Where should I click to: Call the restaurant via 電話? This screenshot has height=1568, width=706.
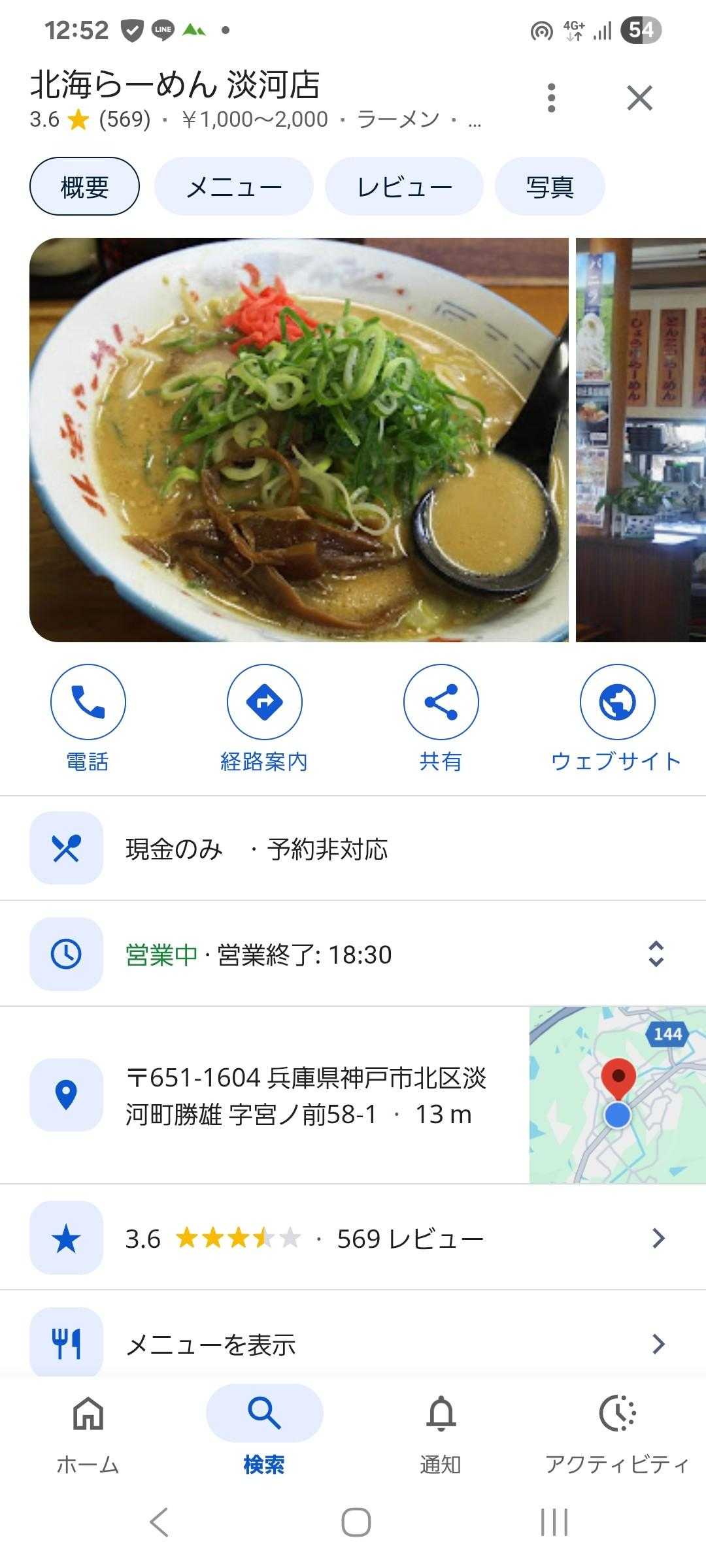coord(88,719)
